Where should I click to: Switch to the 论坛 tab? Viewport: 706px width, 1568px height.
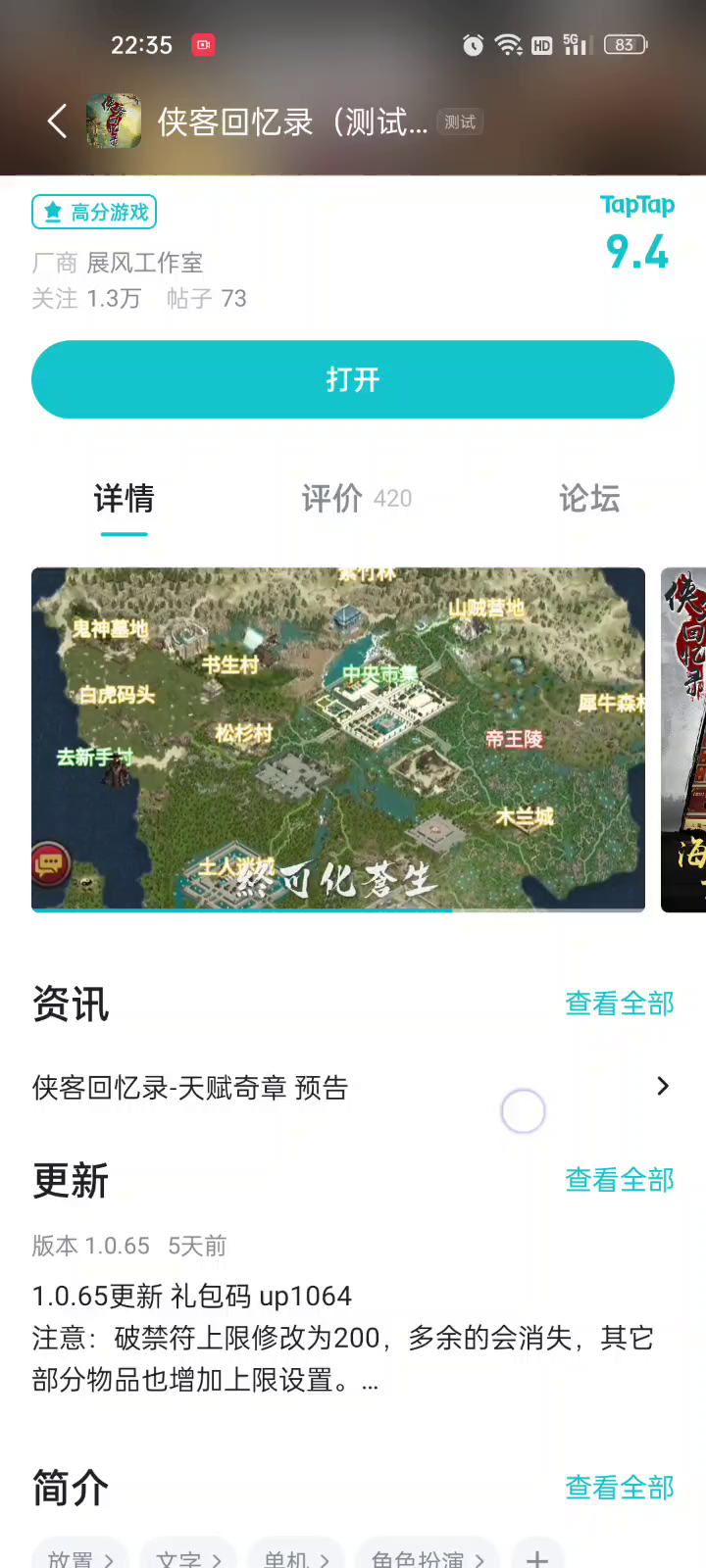tap(588, 499)
